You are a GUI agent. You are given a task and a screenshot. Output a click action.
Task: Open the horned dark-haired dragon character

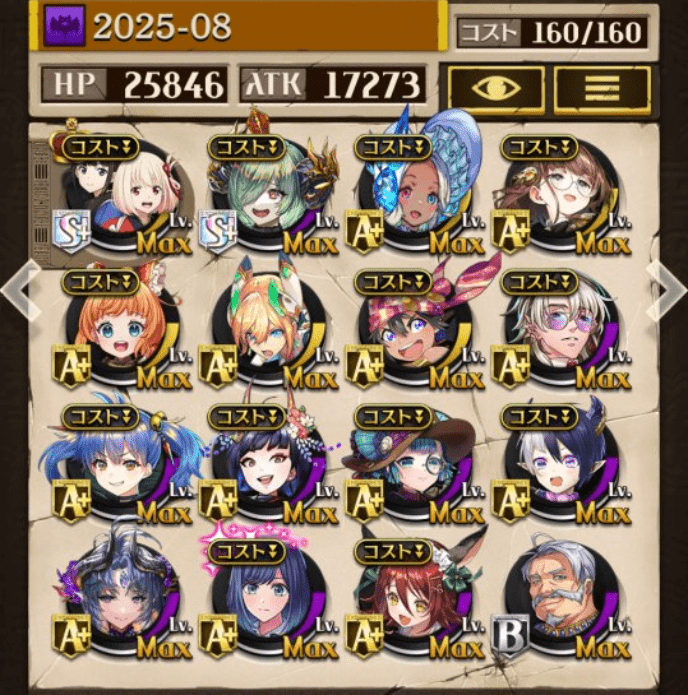click(x=125, y=605)
